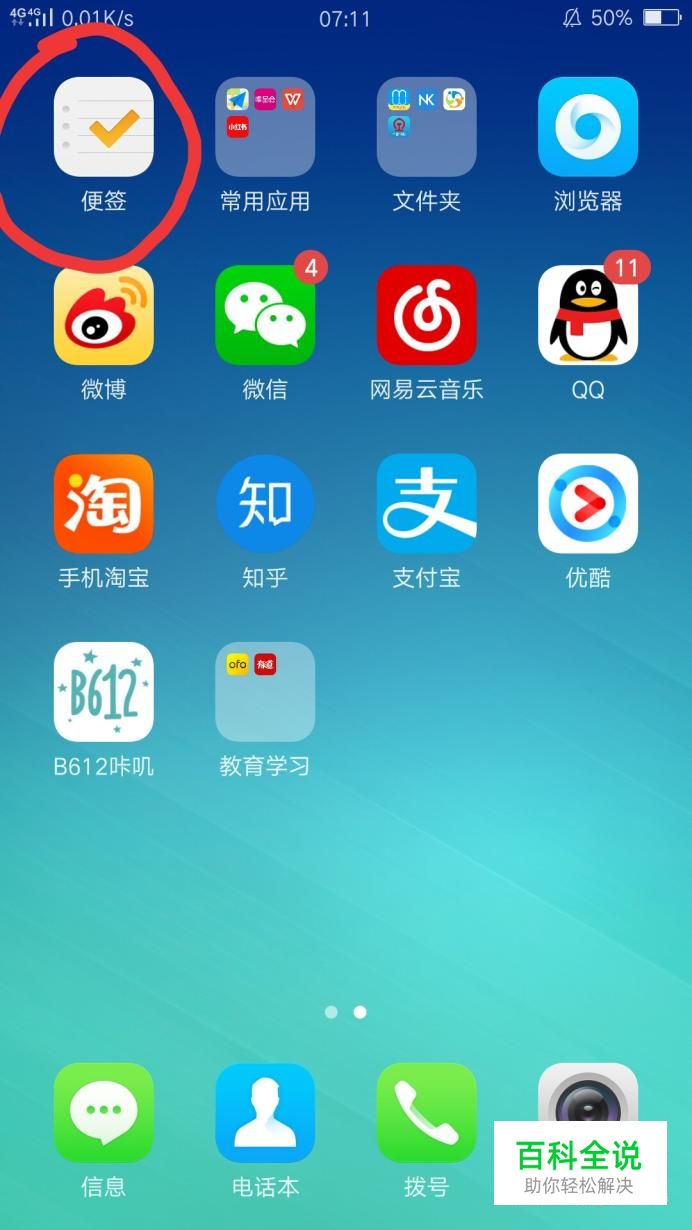Open the 支付宝 payment app
Viewport: 692px width, 1230px height.
click(x=426, y=504)
